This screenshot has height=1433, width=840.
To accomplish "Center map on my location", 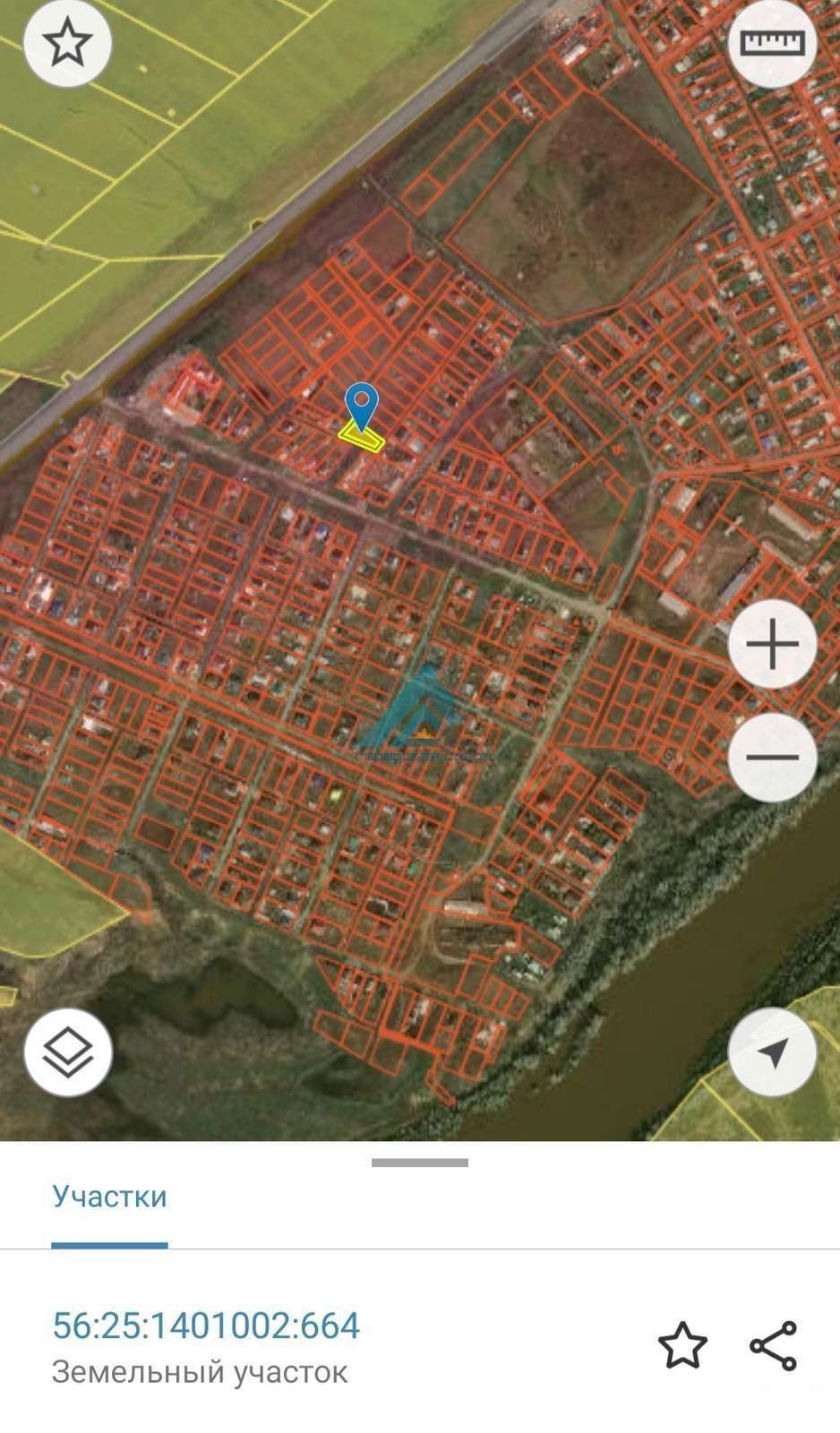I will pyautogui.click(x=772, y=1052).
